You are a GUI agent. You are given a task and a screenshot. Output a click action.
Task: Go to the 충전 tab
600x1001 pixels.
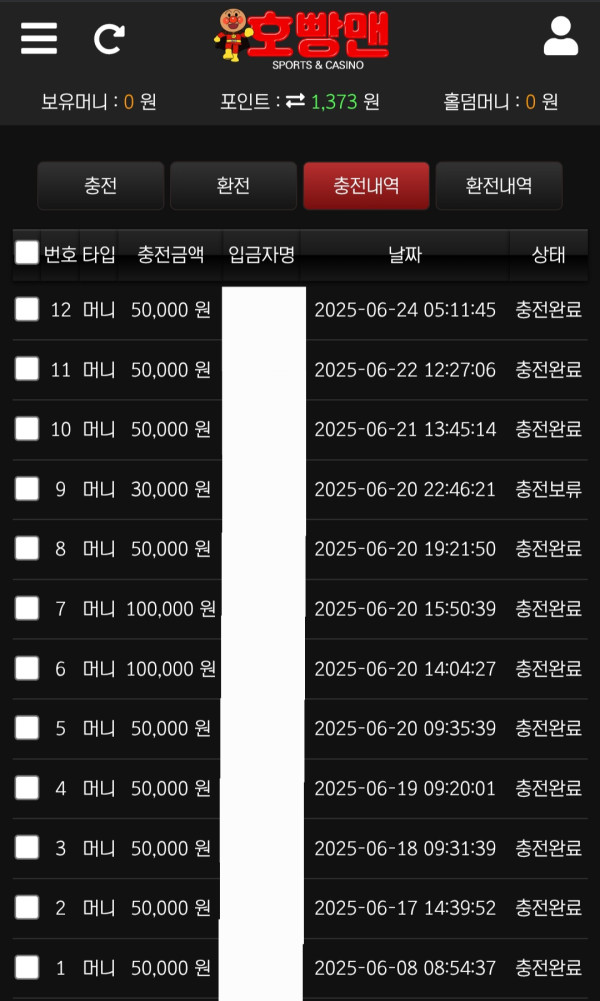[x=100, y=186]
